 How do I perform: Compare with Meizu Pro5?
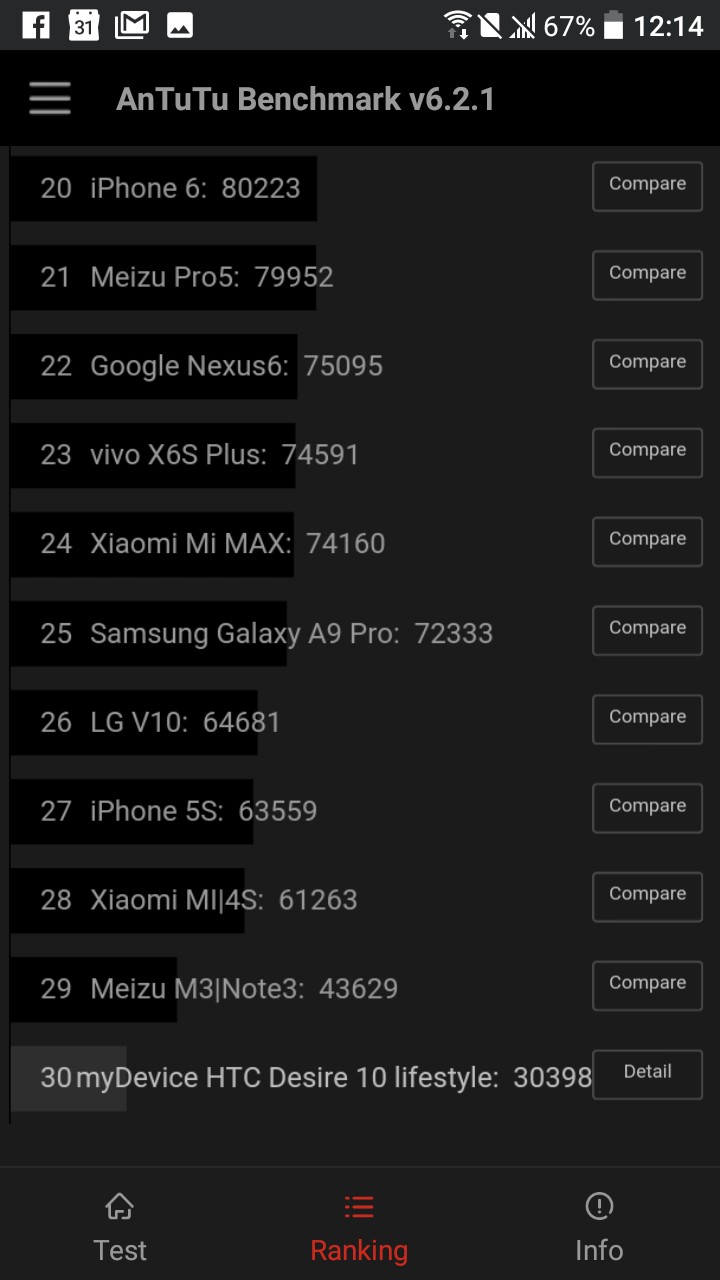coord(647,275)
